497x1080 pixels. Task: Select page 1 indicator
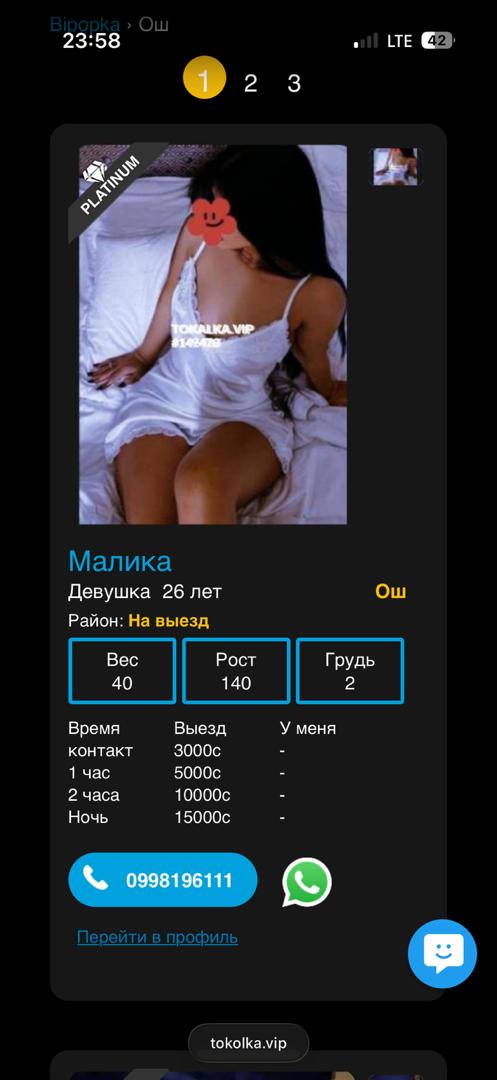point(204,79)
